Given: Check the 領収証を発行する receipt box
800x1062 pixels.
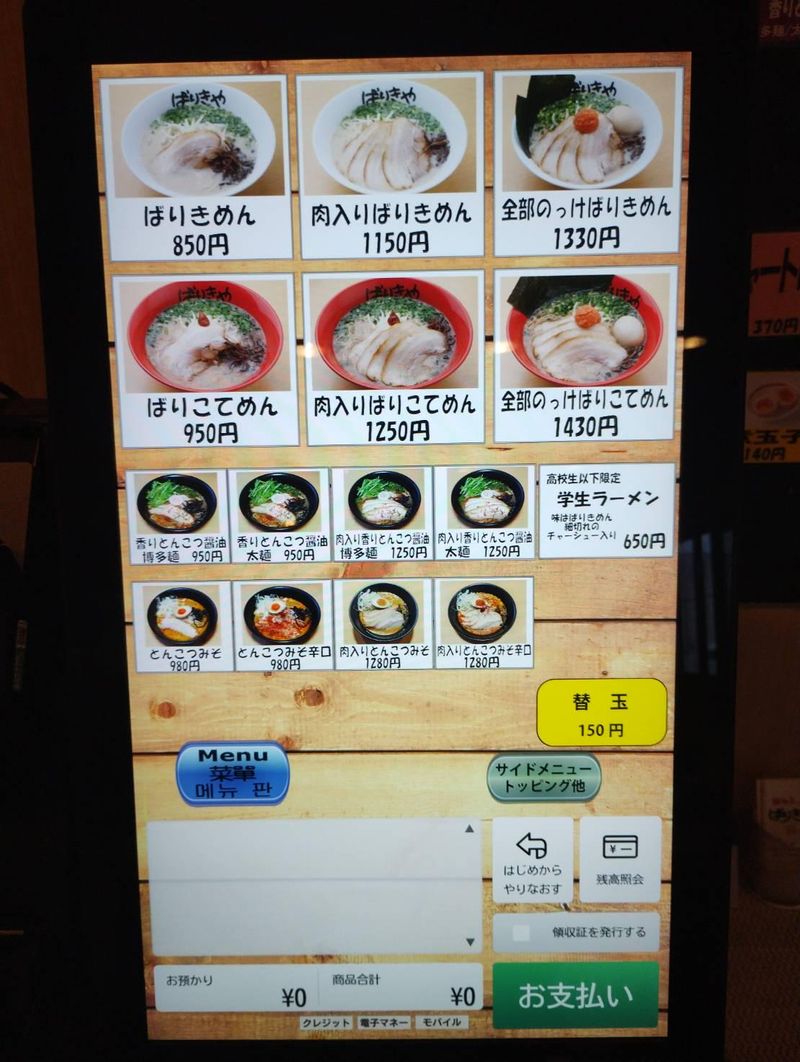Looking at the screenshot, I should [x=521, y=932].
